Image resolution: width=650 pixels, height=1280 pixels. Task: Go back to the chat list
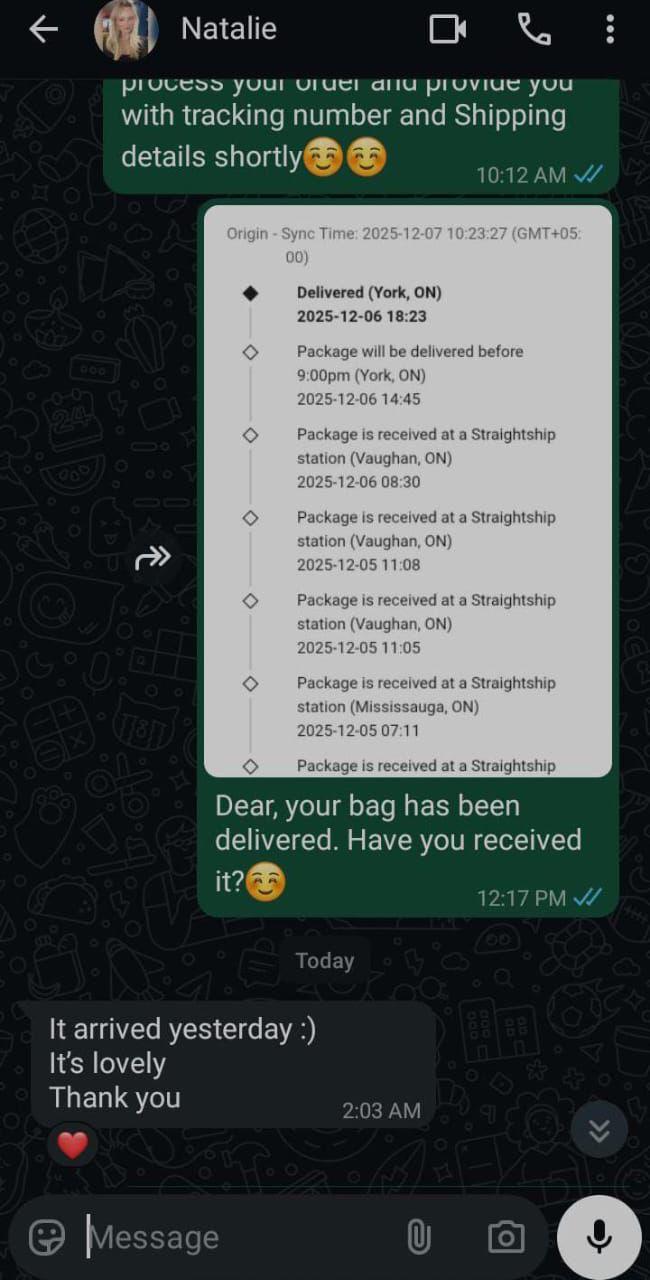tap(43, 30)
